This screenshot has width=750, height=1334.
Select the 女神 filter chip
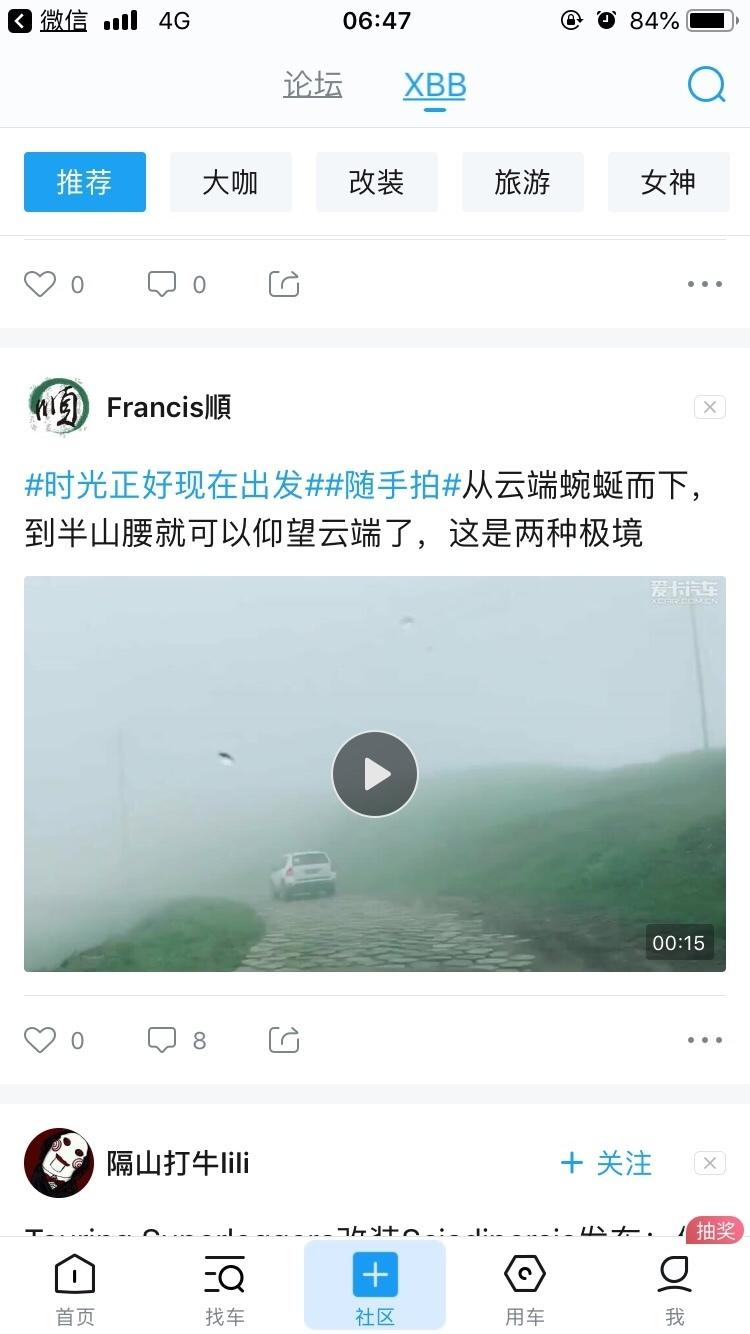[x=669, y=182]
